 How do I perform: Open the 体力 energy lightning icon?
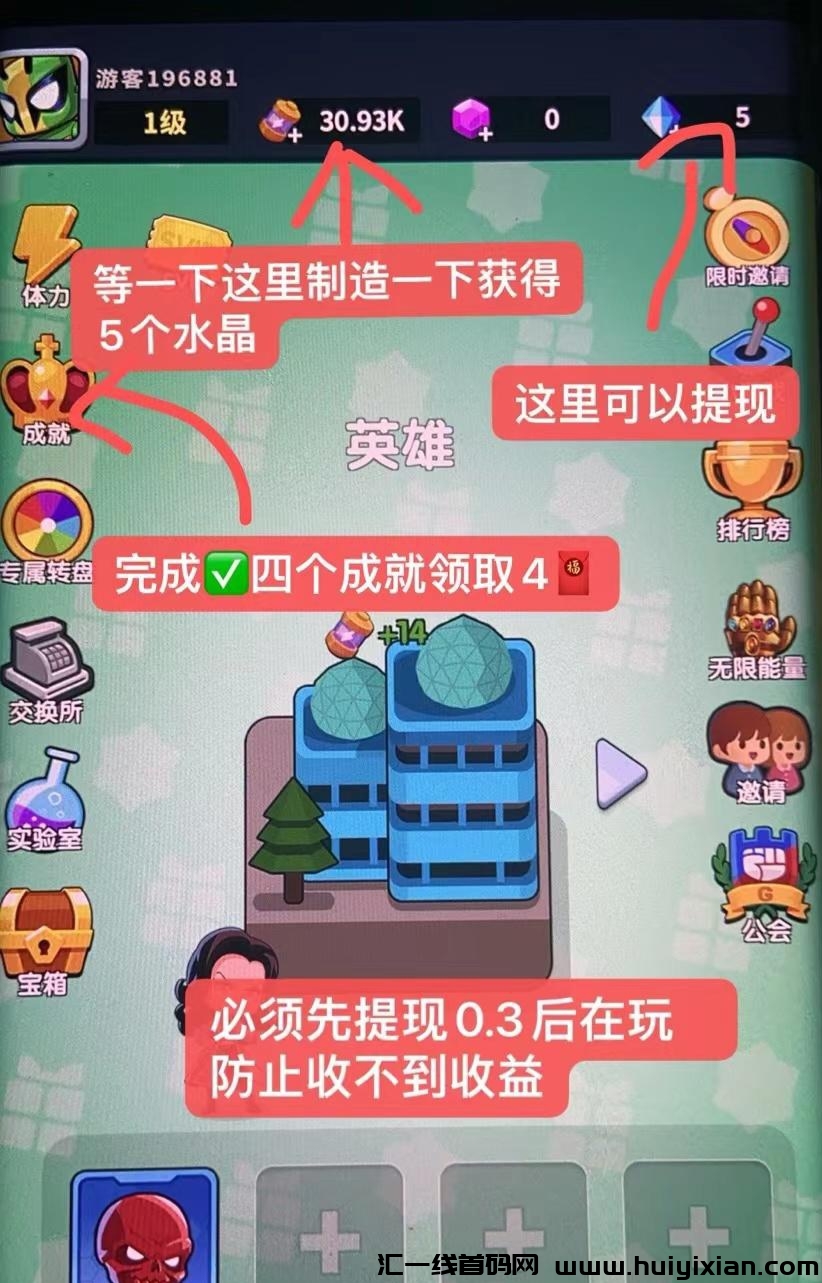(44, 252)
